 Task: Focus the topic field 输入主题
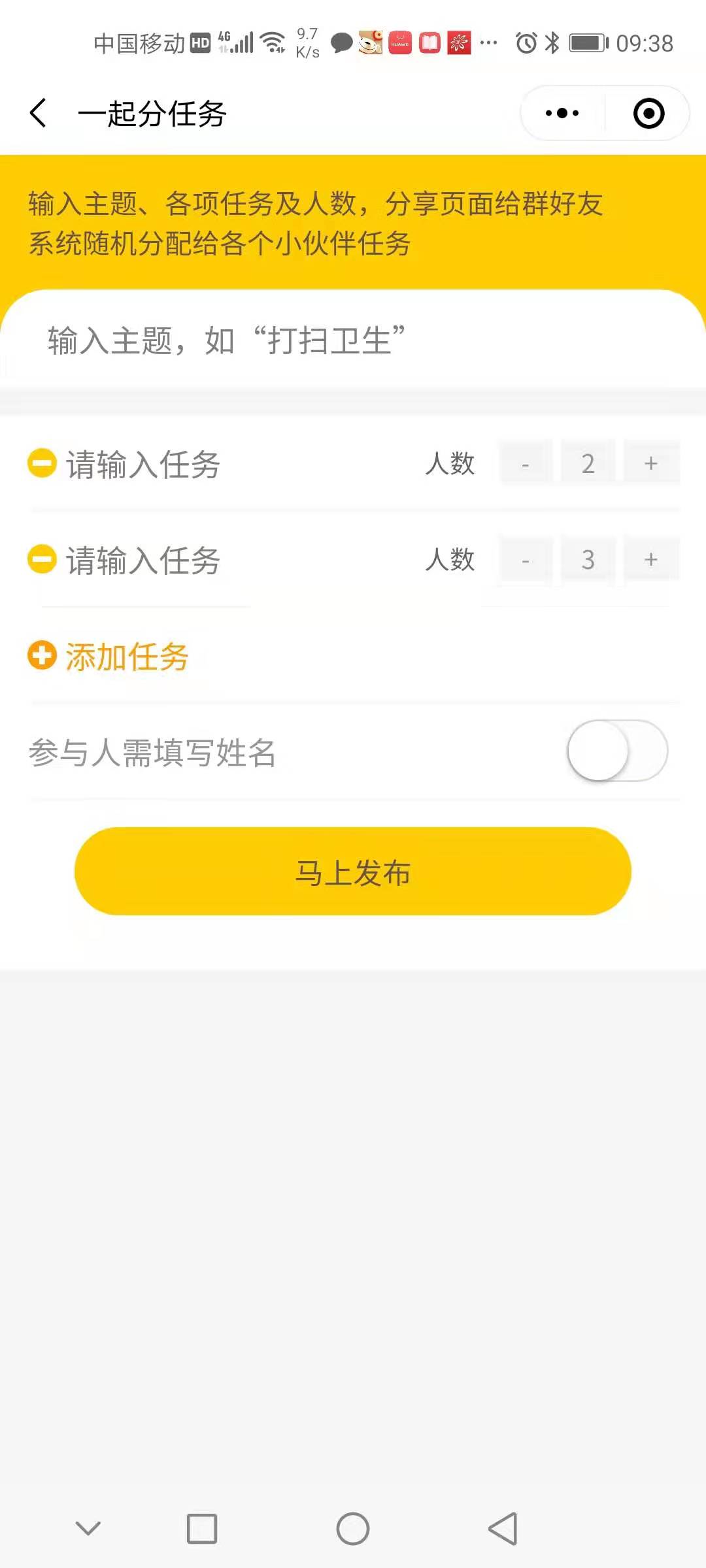[x=353, y=340]
